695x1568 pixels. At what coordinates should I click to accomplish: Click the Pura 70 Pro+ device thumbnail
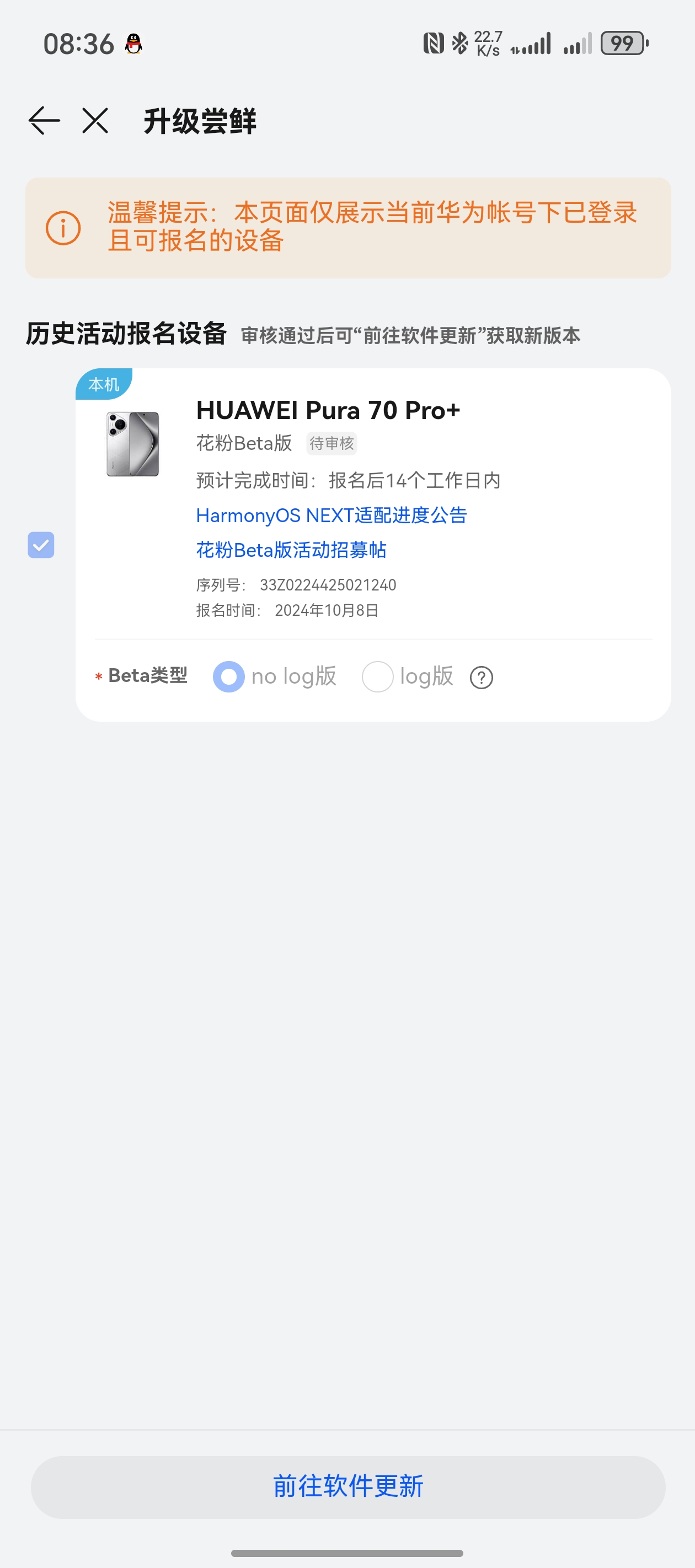tap(133, 444)
